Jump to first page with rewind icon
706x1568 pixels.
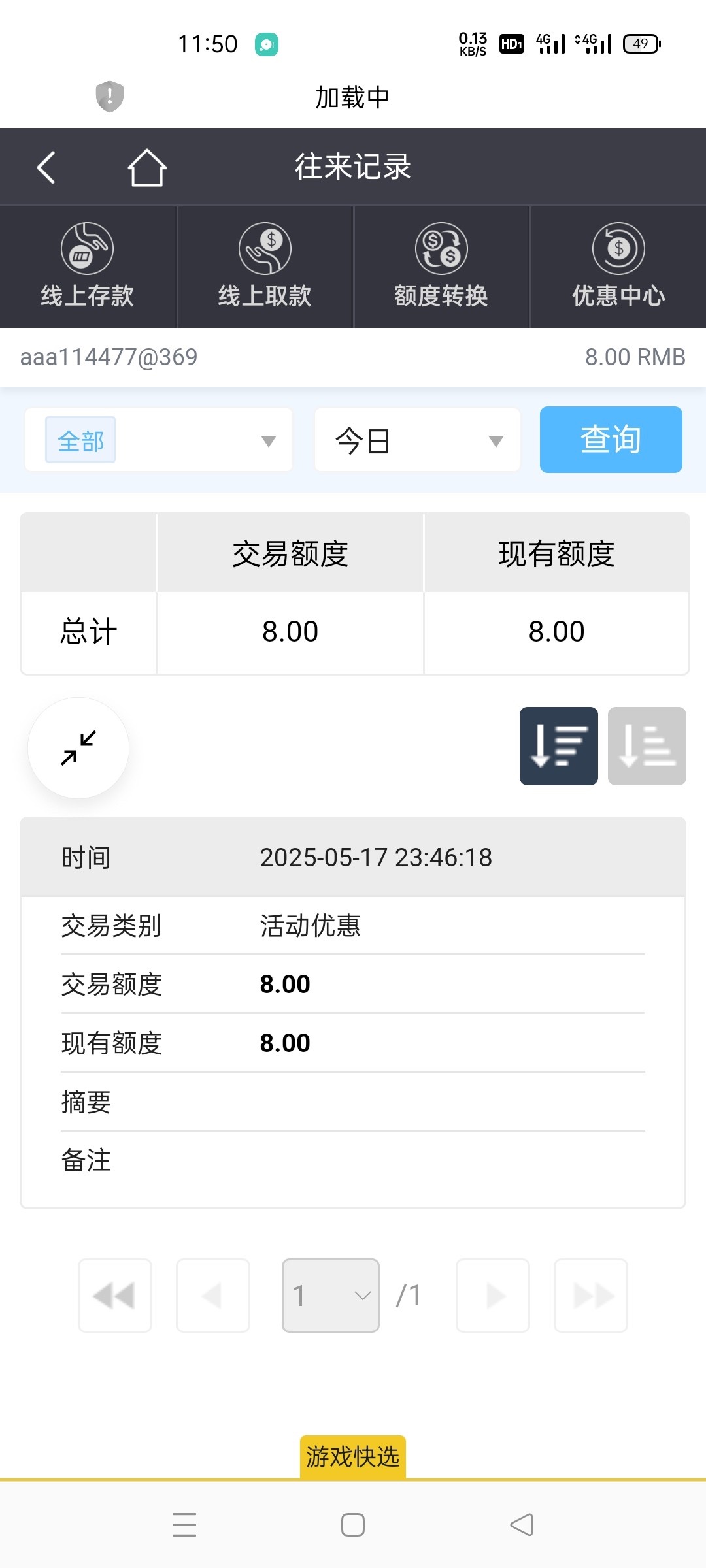tap(114, 1295)
